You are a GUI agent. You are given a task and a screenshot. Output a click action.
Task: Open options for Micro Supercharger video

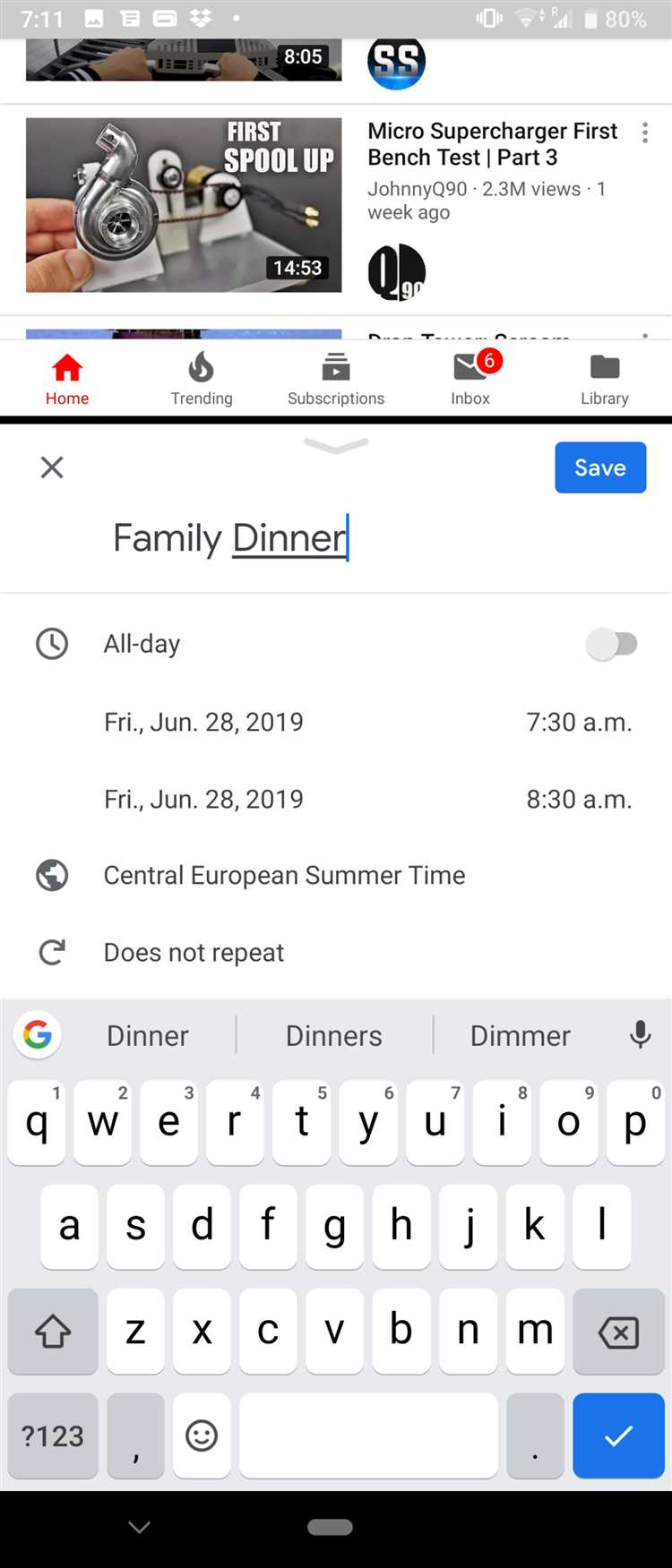coord(644,133)
